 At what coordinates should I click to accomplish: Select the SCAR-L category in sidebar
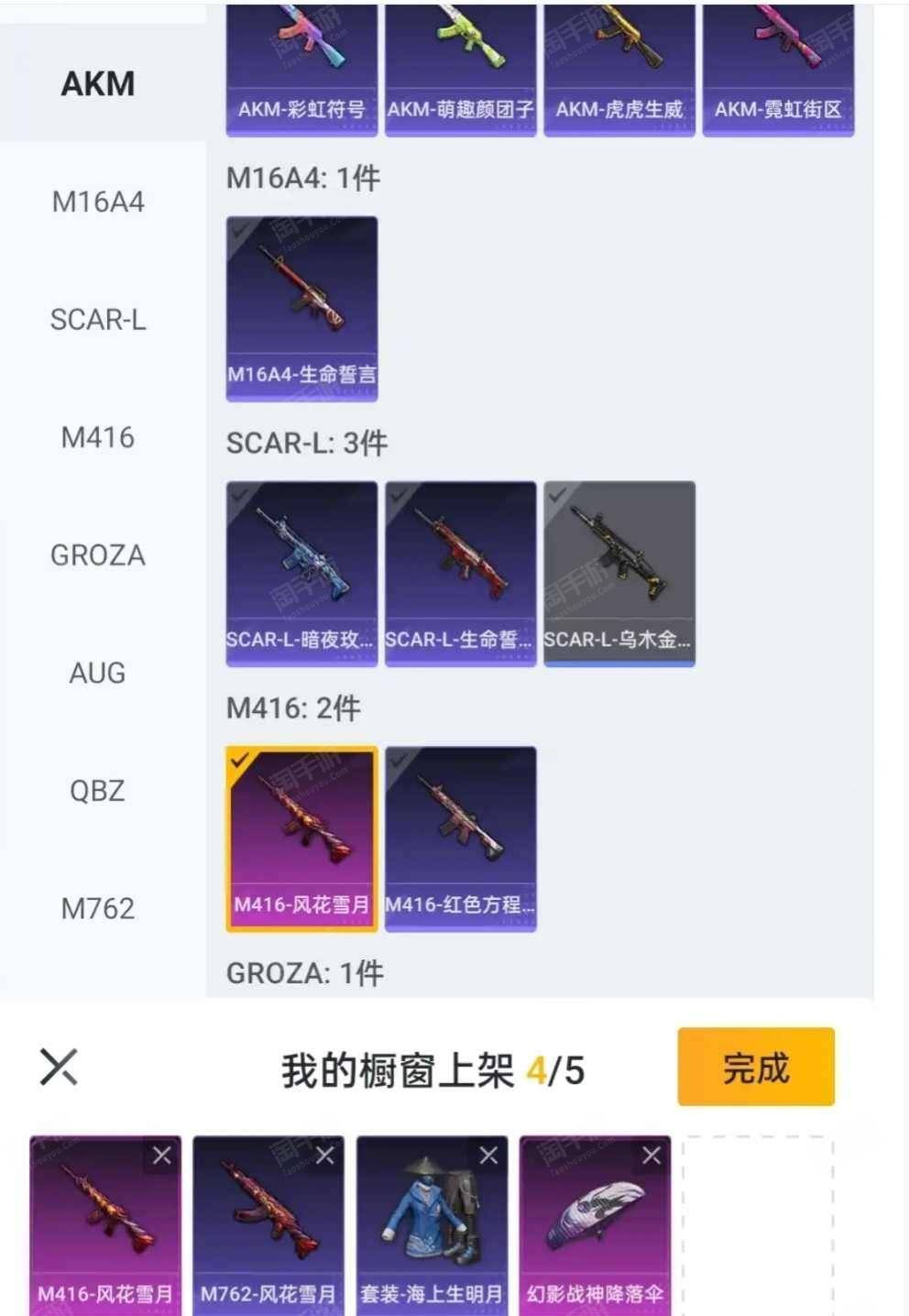(x=98, y=320)
